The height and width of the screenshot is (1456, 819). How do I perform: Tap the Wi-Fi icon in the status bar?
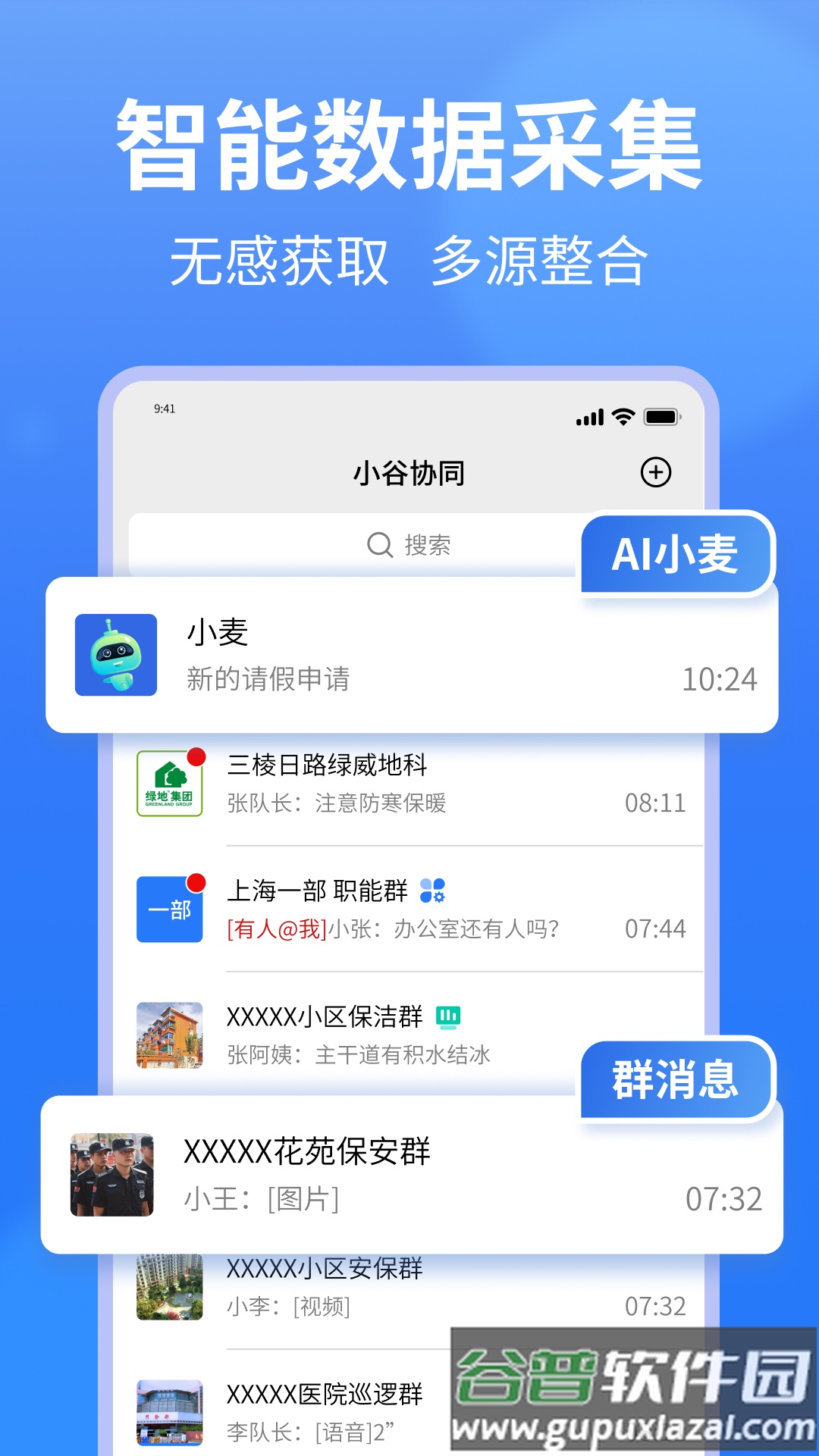coord(623,417)
